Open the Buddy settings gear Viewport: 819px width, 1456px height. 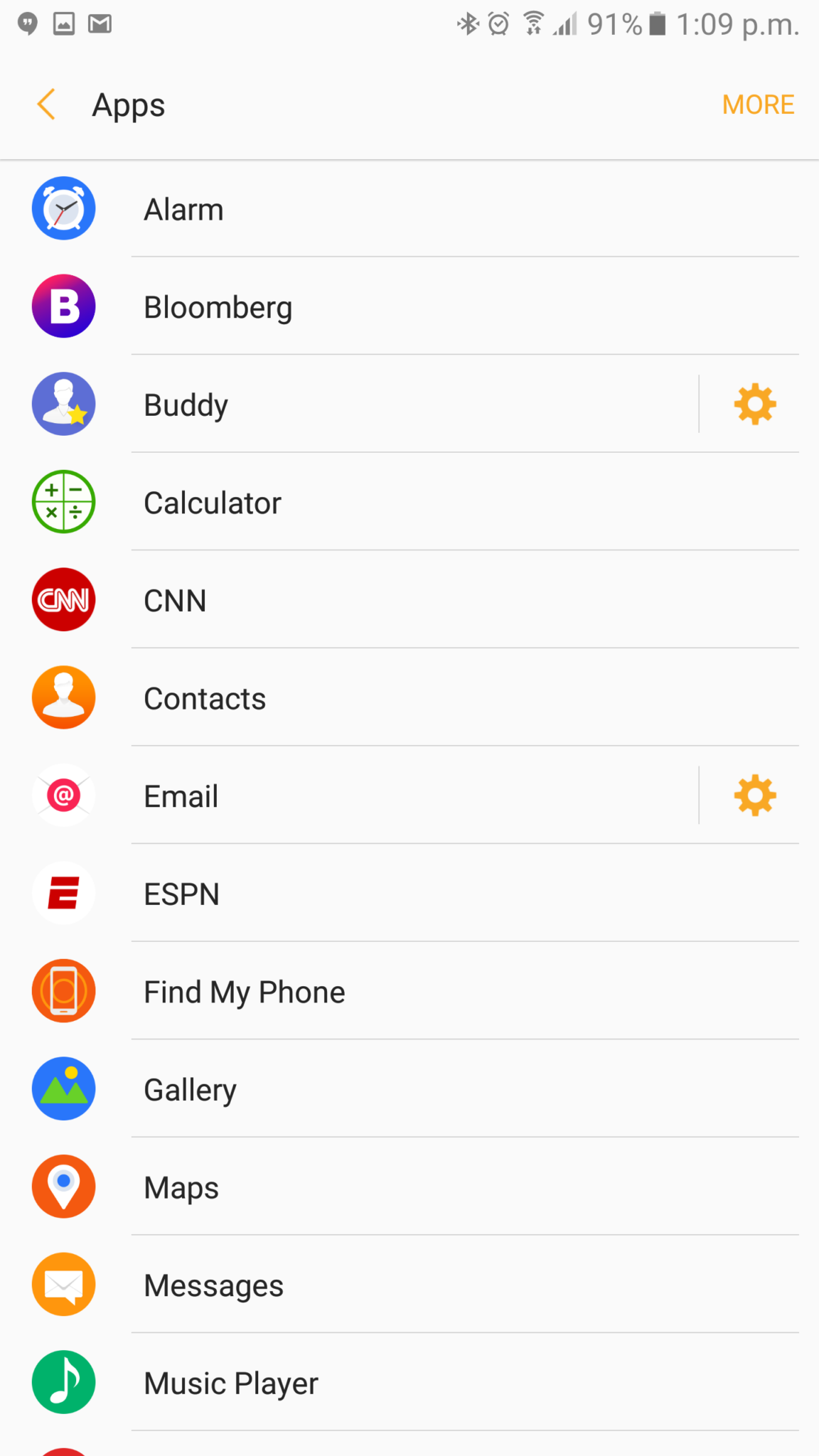(754, 404)
